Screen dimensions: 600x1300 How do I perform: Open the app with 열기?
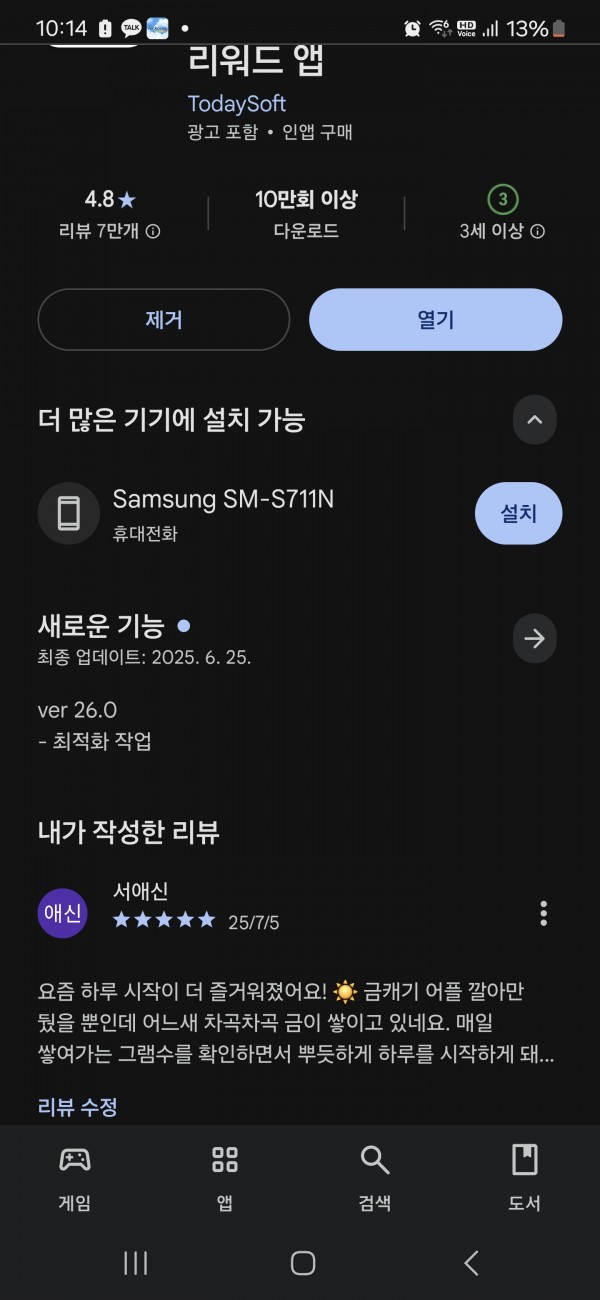point(436,320)
